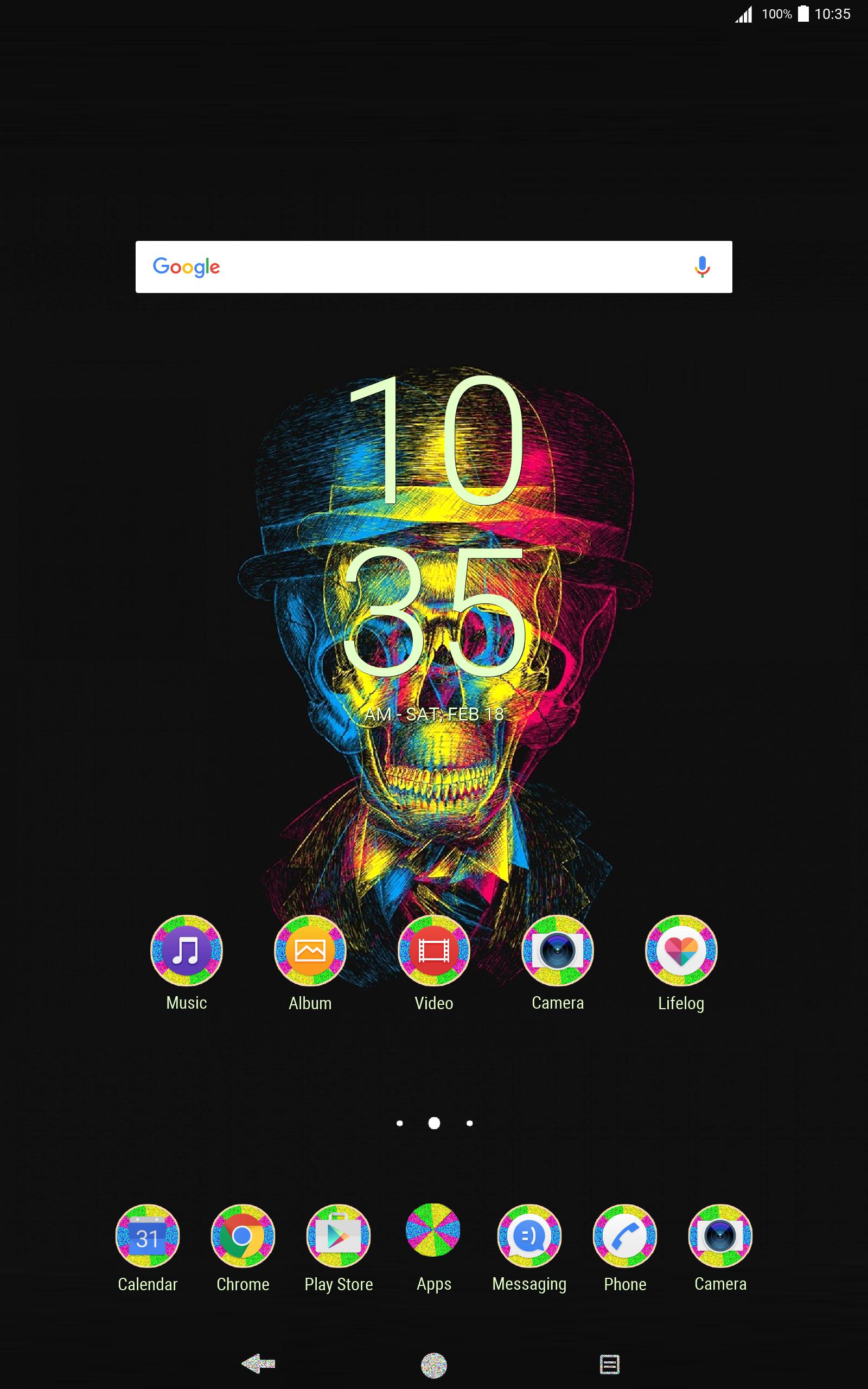Launch Chrome browser
This screenshot has width=868, height=1389.
click(243, 1236)
